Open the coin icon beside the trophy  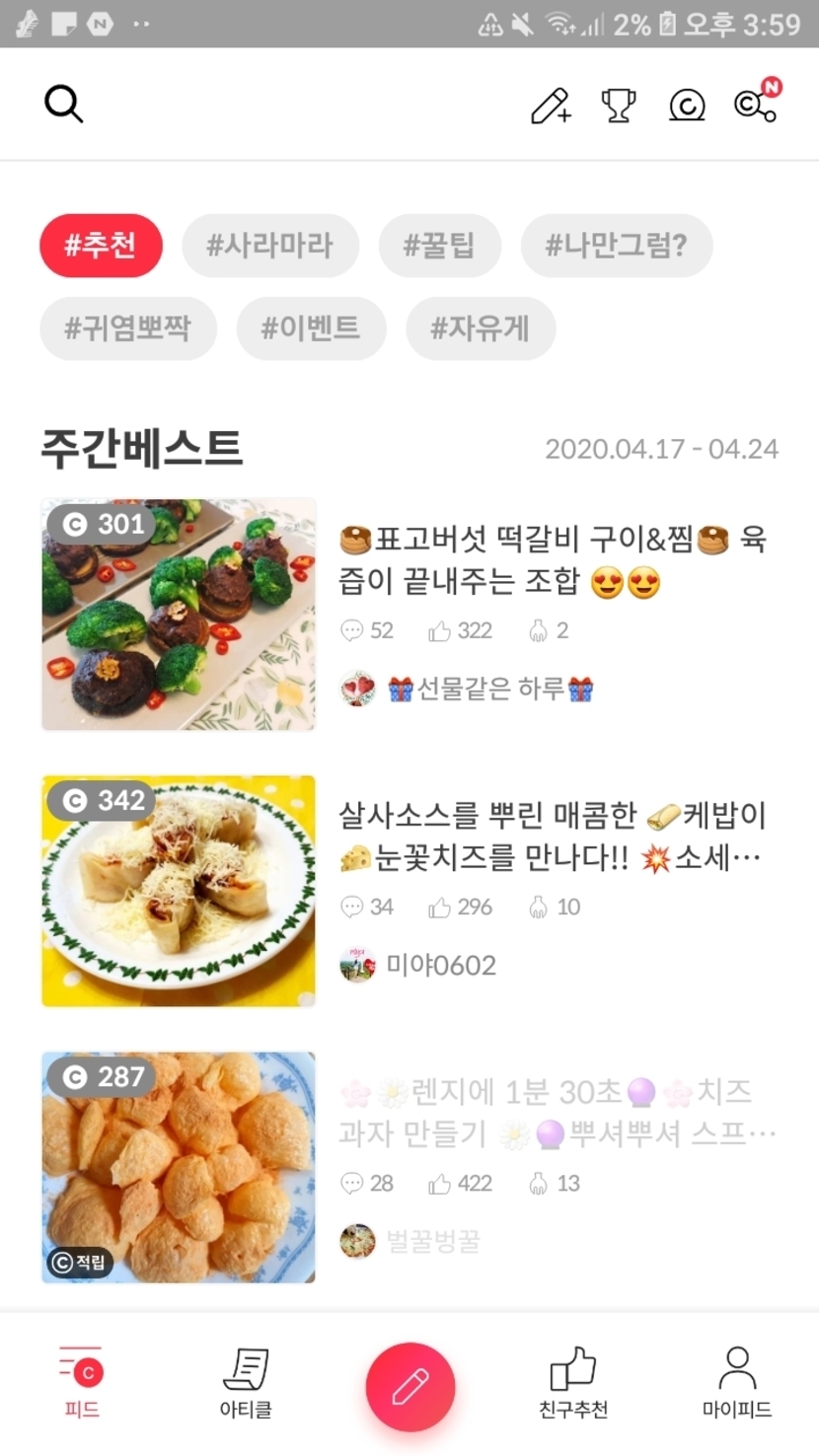(x=687, y=106)
